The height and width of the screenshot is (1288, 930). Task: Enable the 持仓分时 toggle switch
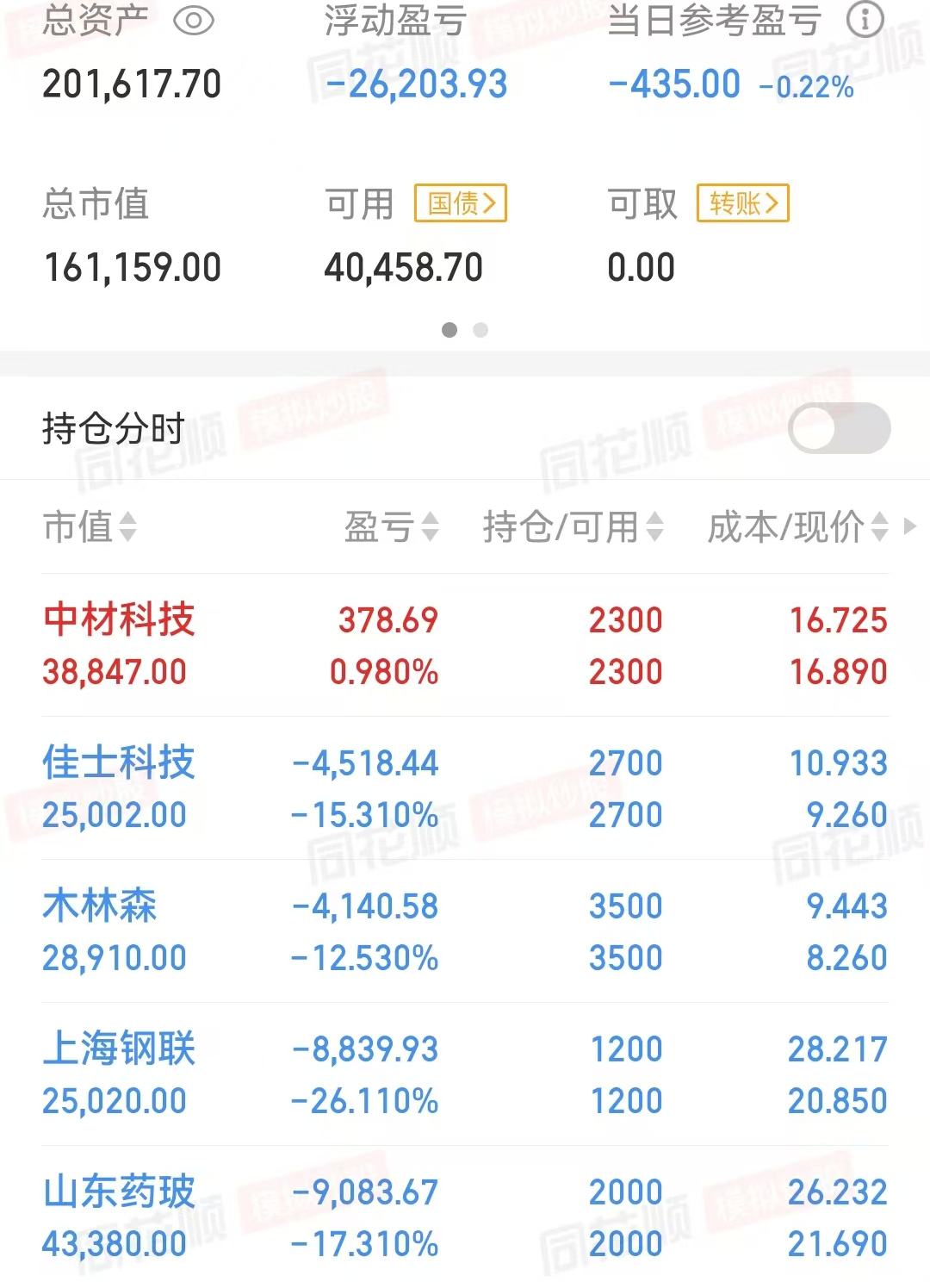(840, 428)
